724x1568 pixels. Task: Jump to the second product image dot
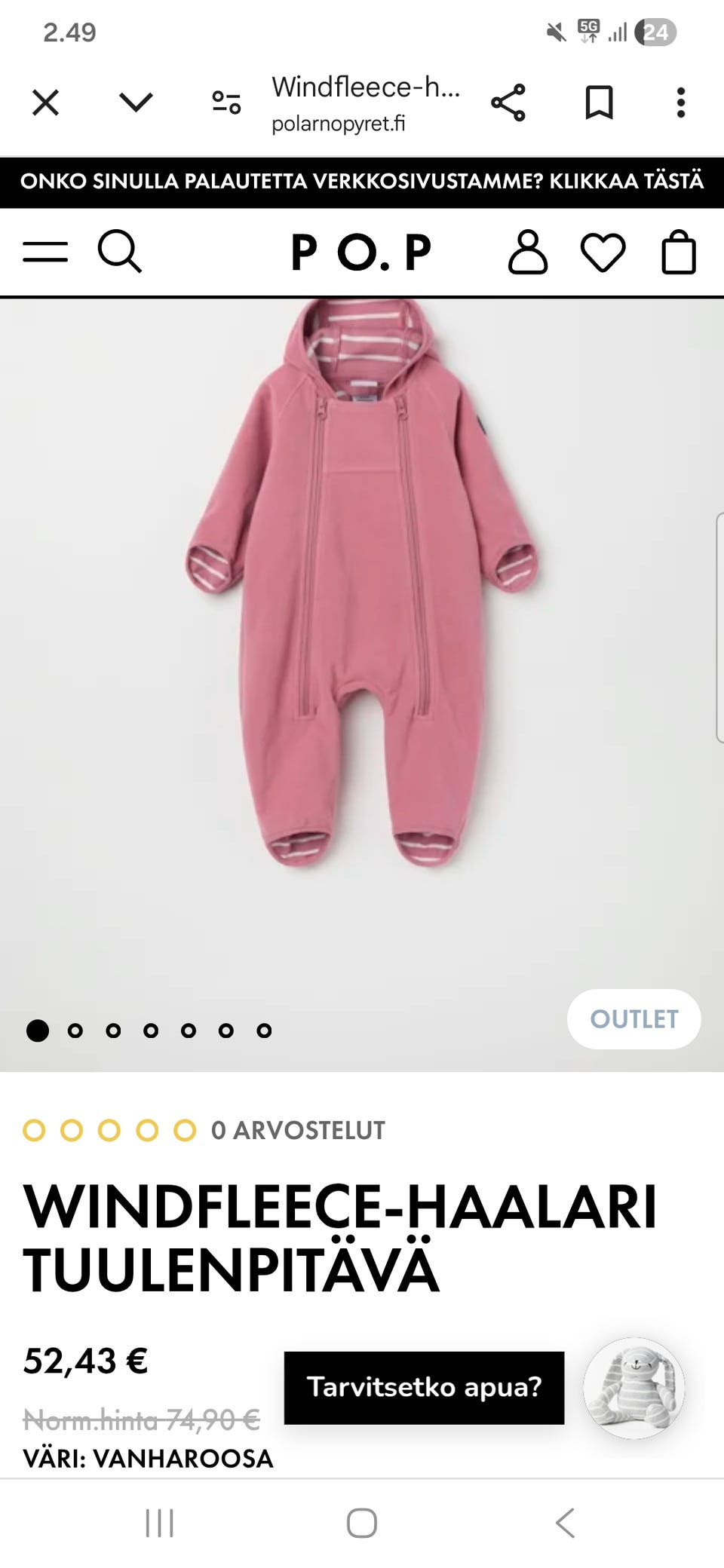pyautogui.click(x=75, y=1031)
